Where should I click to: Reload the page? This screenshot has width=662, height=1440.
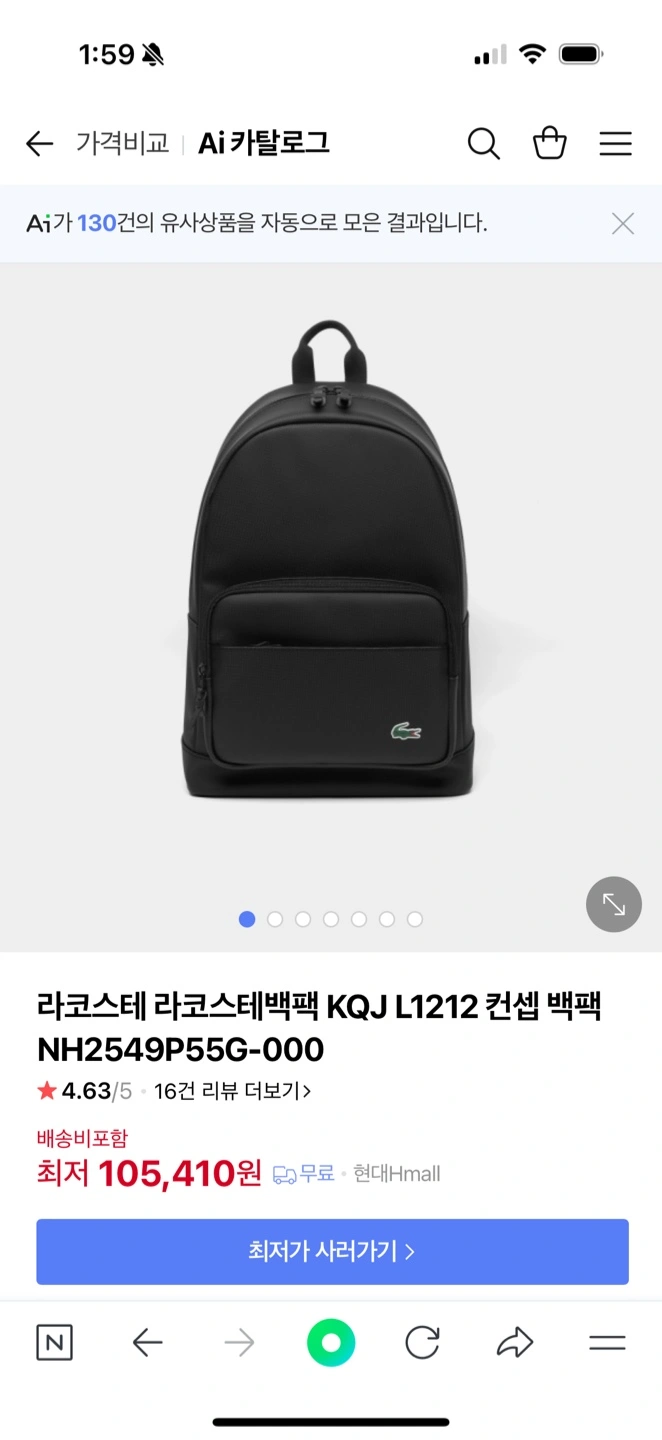(x=422, y=1342)
